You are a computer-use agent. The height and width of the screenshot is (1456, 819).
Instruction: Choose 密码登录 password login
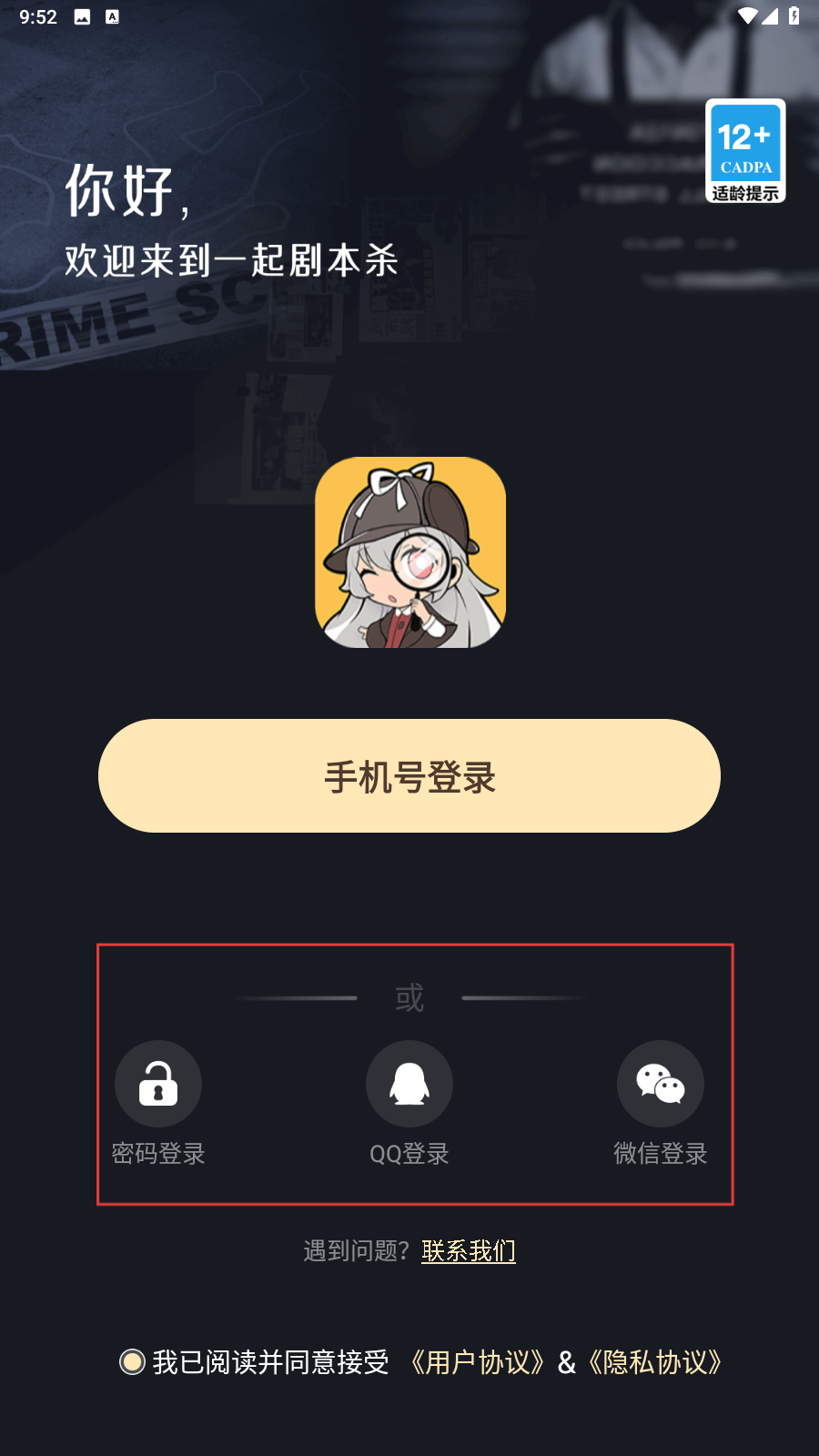click(158, 1103)
